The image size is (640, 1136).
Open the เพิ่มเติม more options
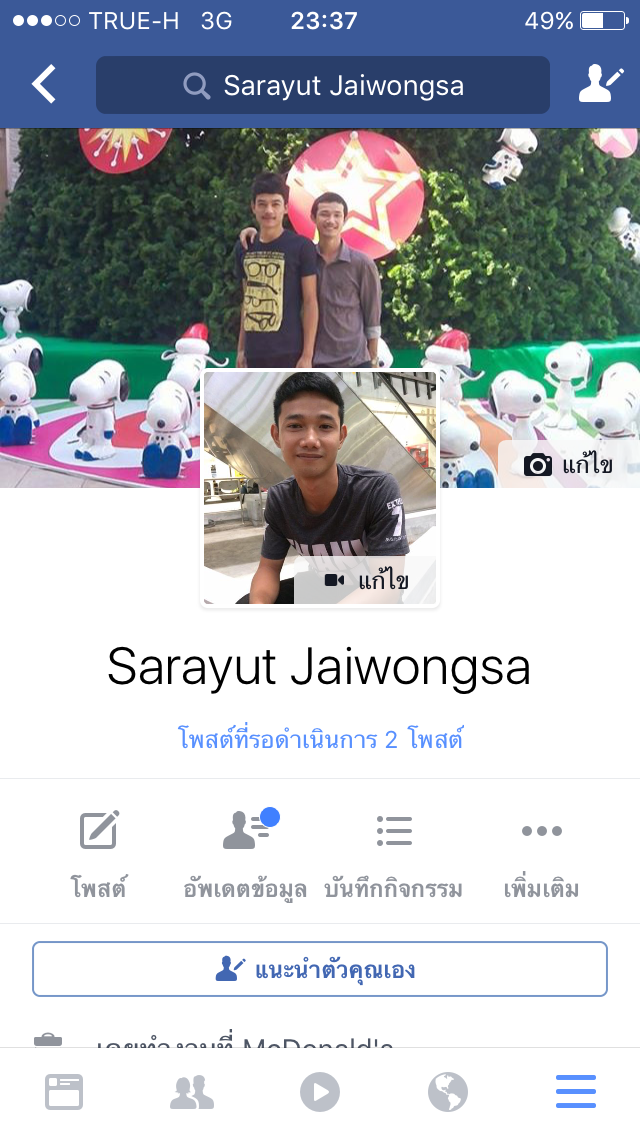pos(541,852)
